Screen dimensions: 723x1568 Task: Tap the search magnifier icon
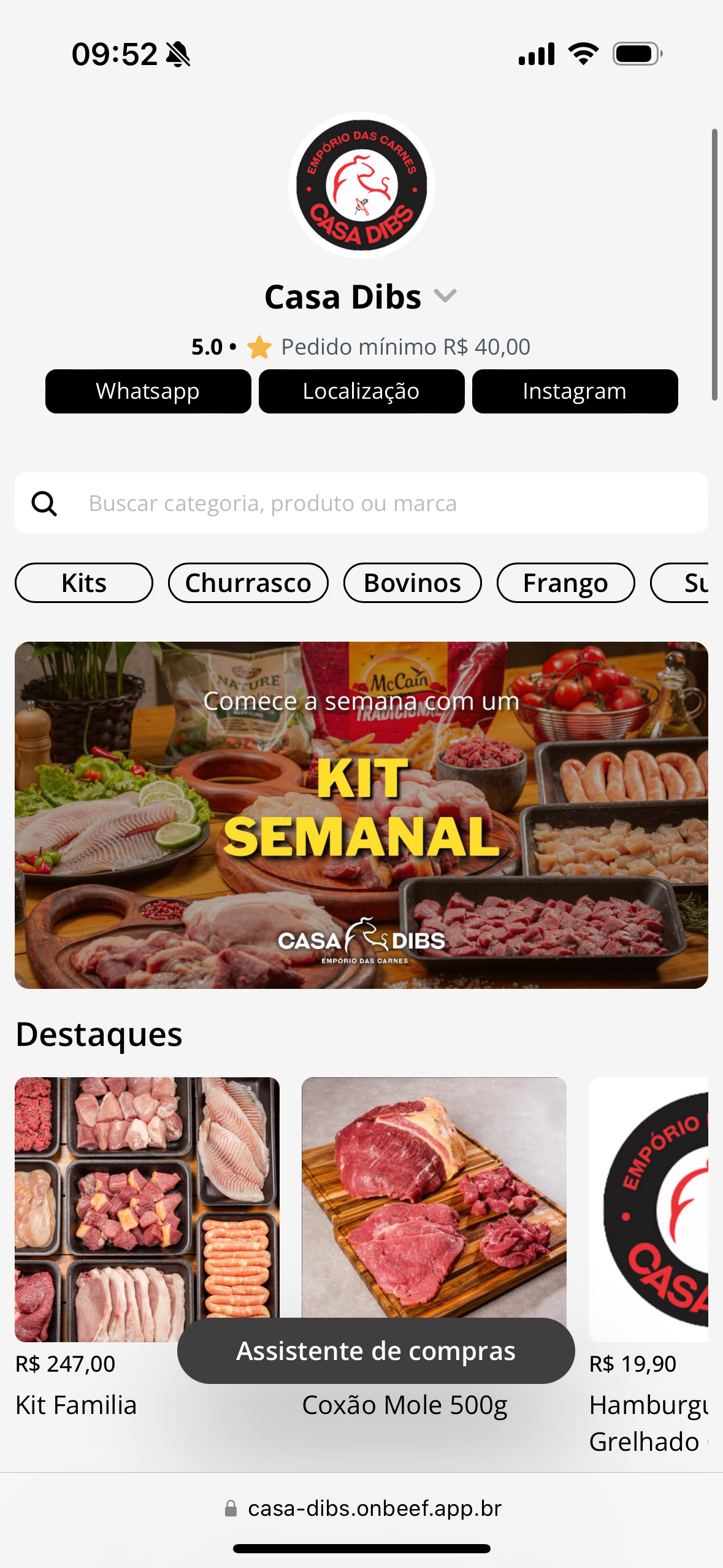point(44,503)
